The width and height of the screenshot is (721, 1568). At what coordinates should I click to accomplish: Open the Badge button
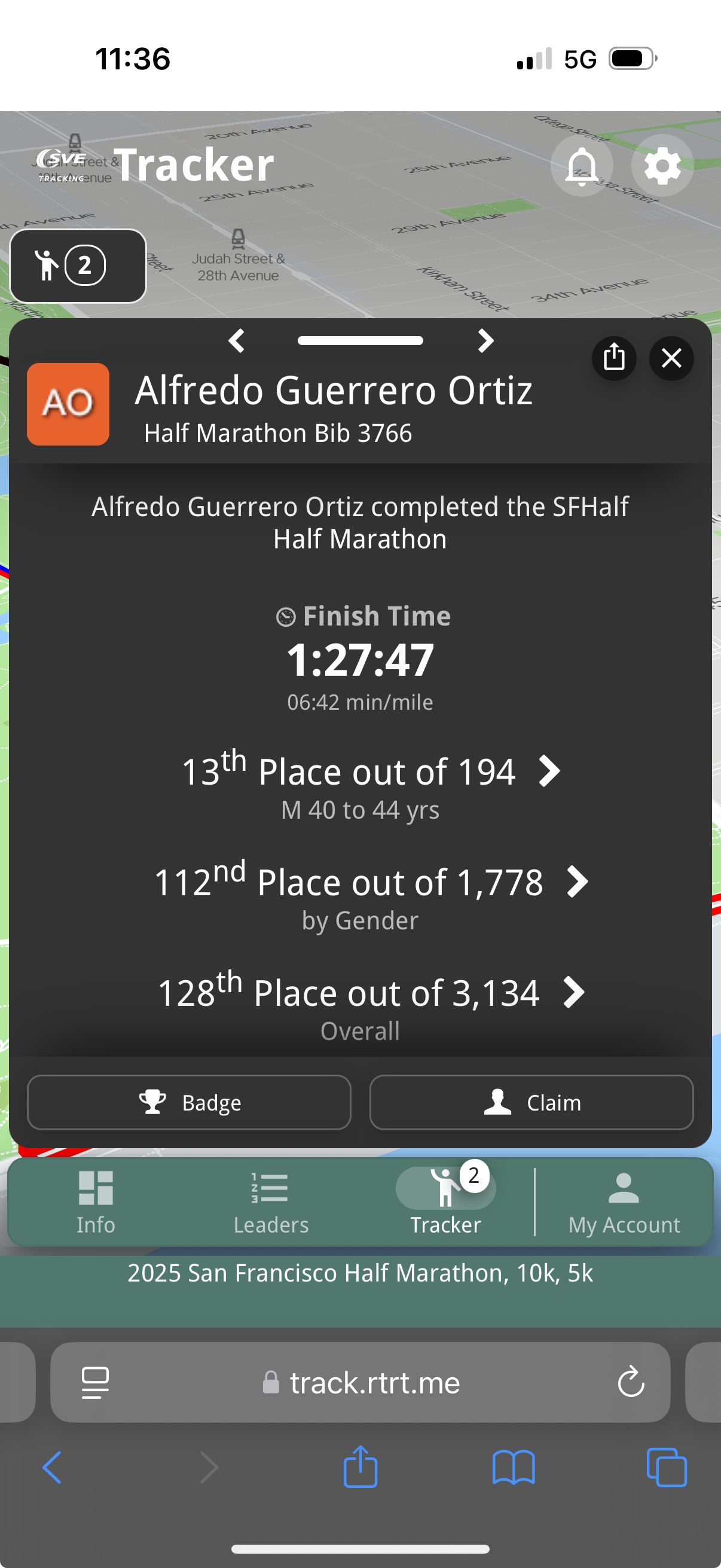190,1102
